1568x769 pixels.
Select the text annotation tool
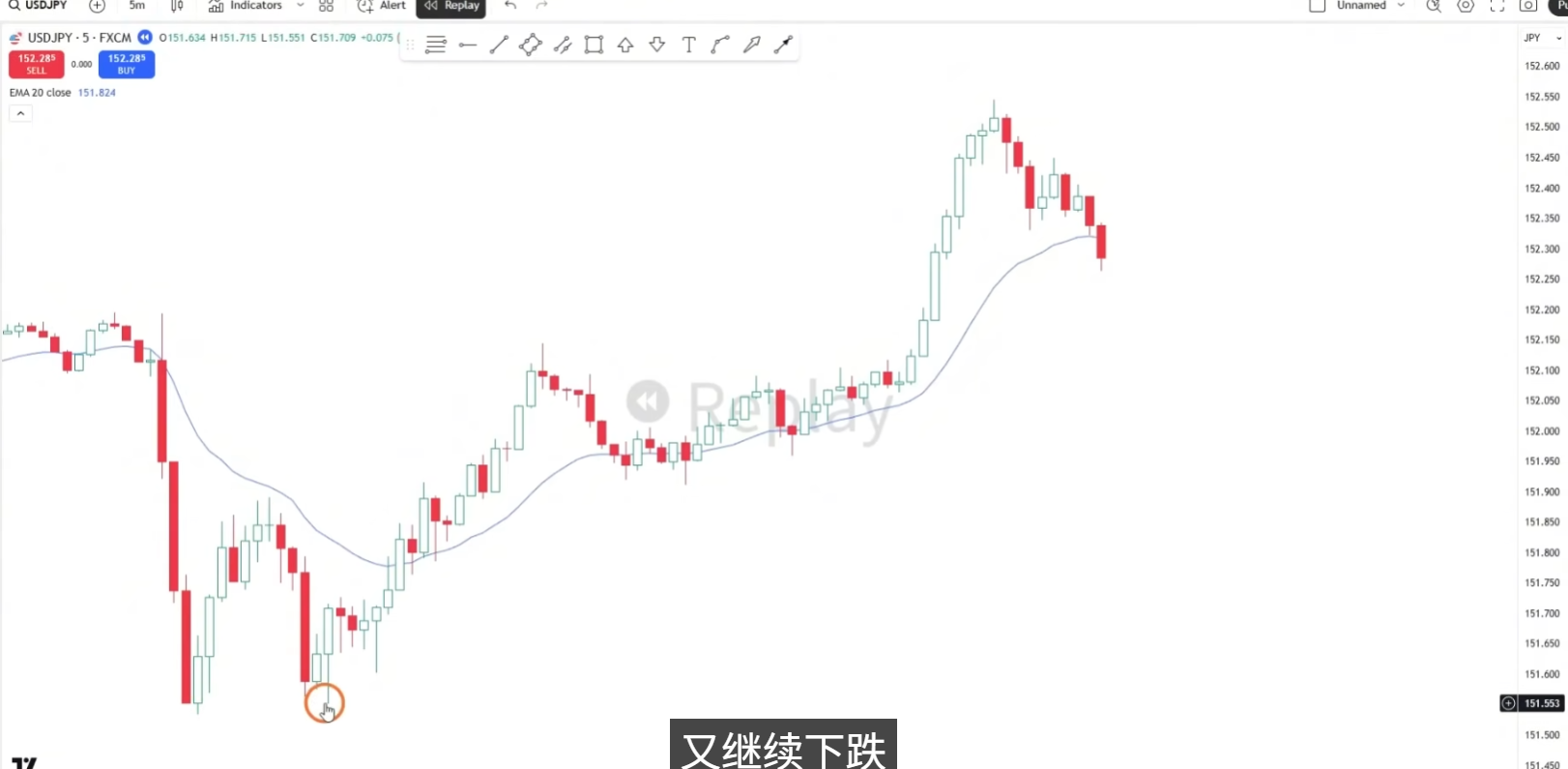(688, 44)
